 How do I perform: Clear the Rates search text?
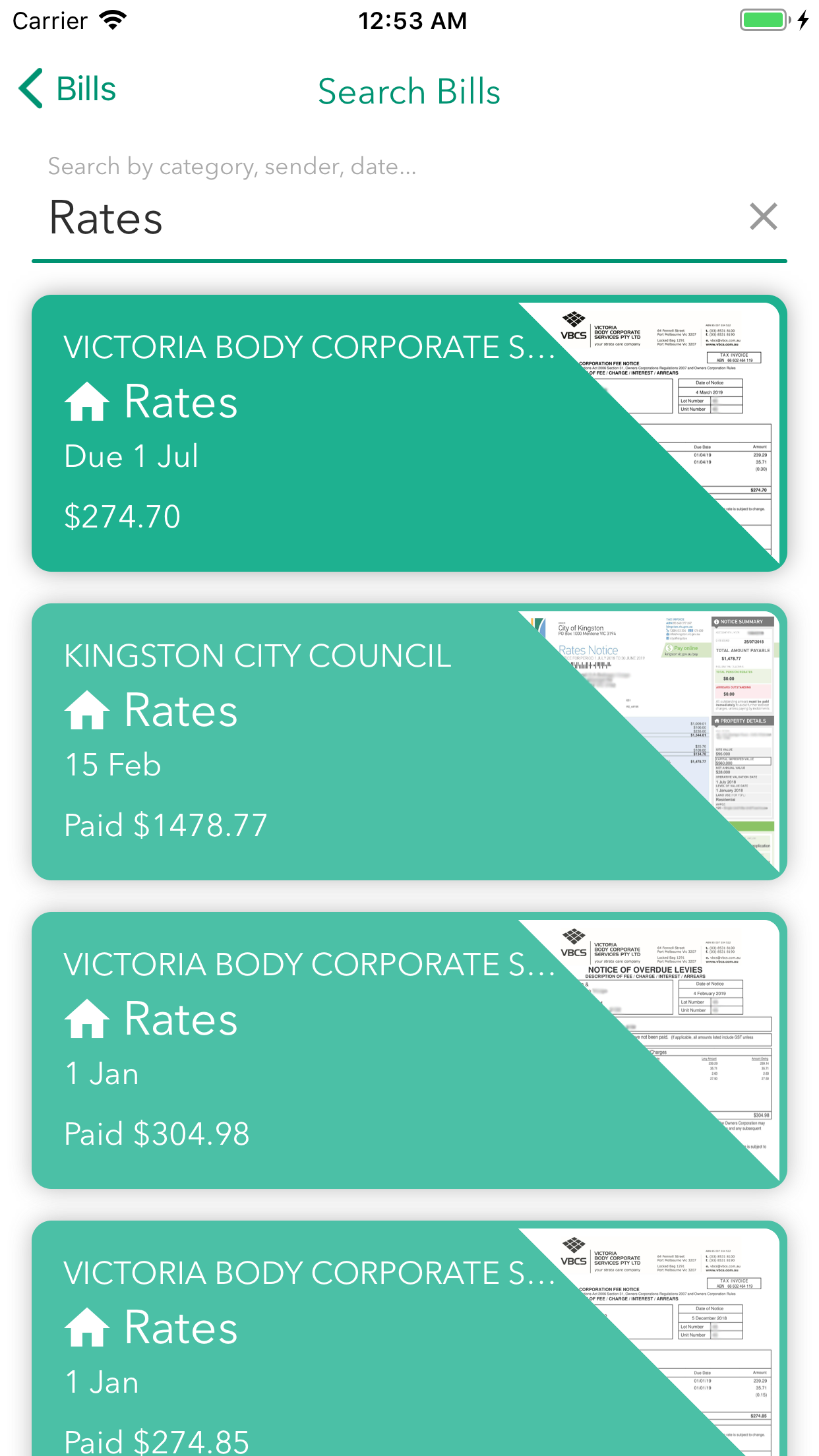[x=763, y=217]
